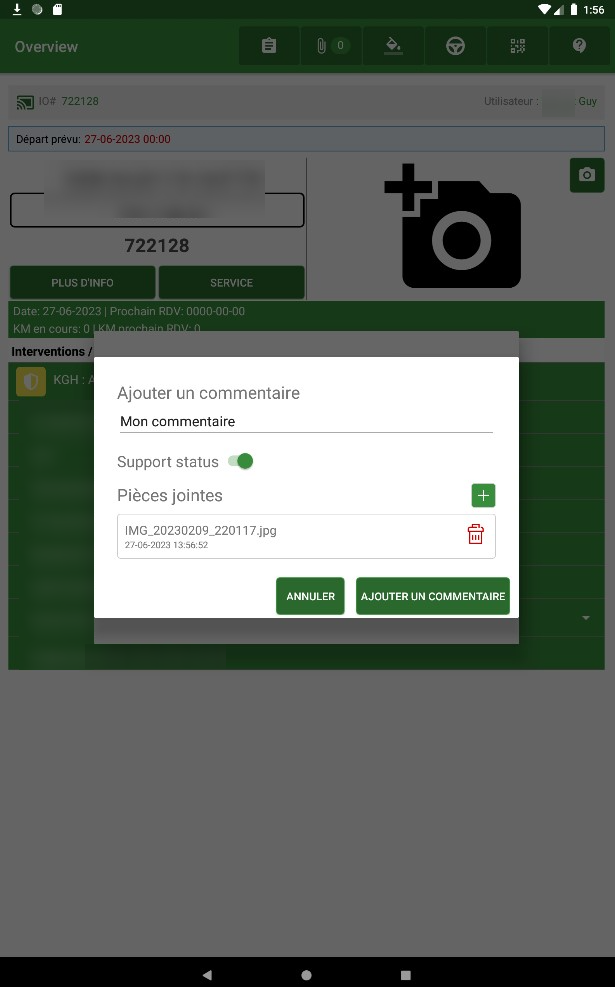Screen dimensions: 615x987
Task: Open the paint bucket toolbar item
Action: click(x=394, y=46)
